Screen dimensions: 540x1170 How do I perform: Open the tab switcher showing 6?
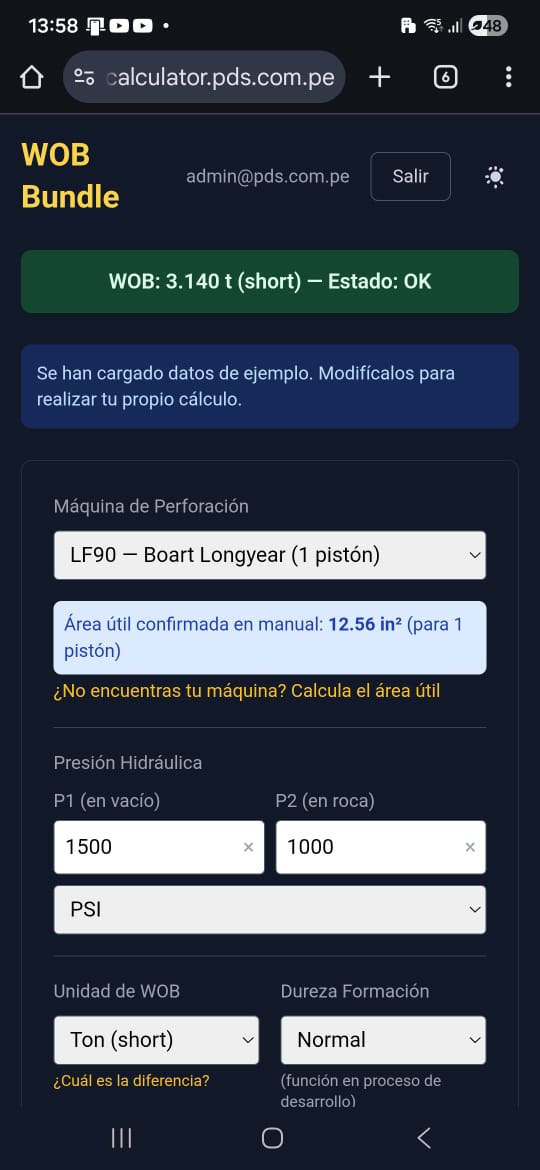pyautogui.click(x=445, y=77)
